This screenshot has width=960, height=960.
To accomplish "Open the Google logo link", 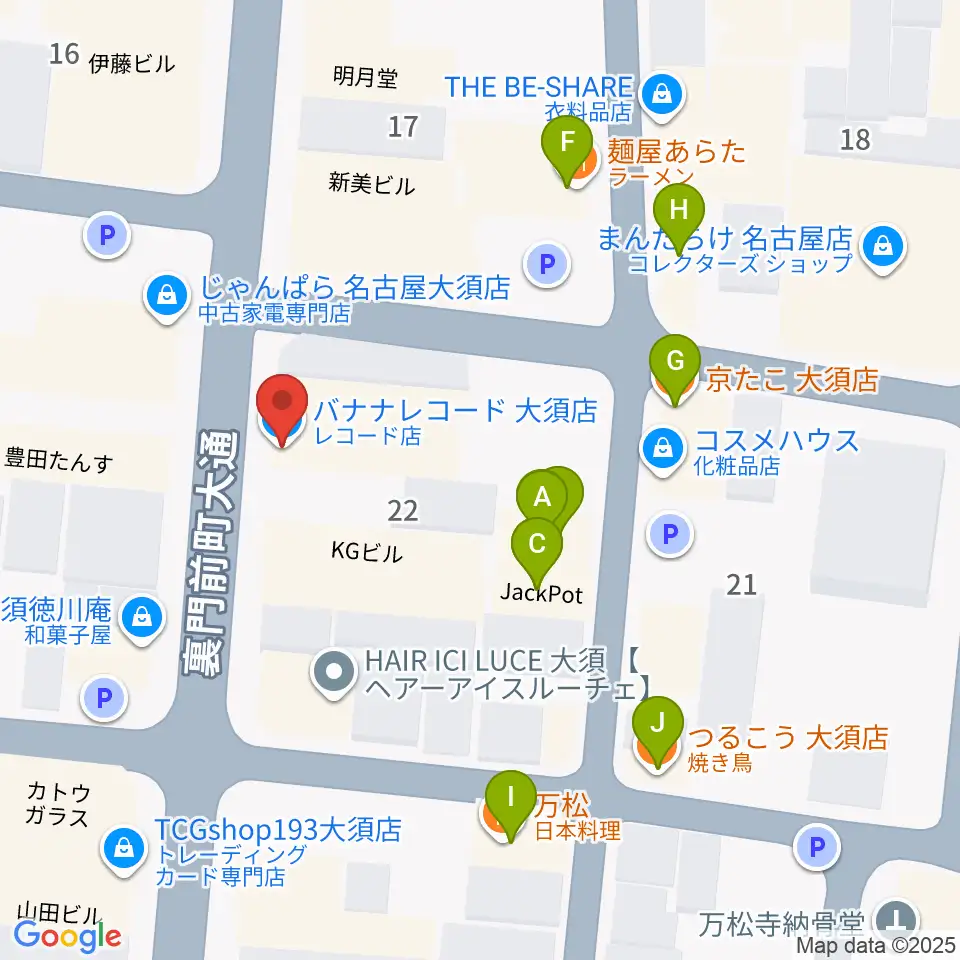I will click(67, 936).
